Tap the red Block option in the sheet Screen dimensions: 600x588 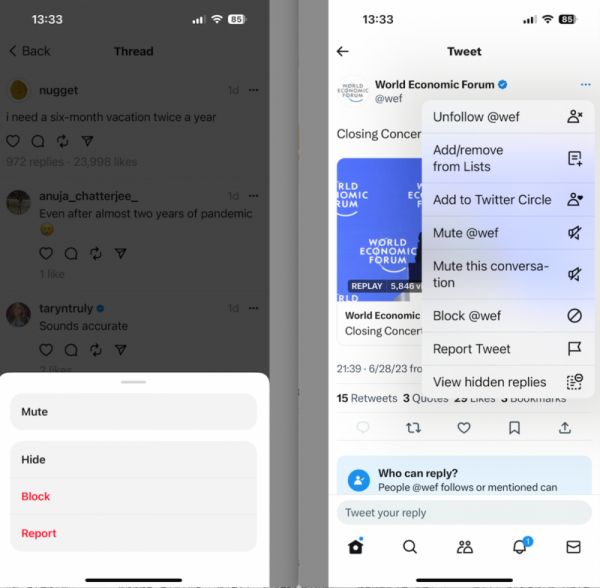point(133,496)
